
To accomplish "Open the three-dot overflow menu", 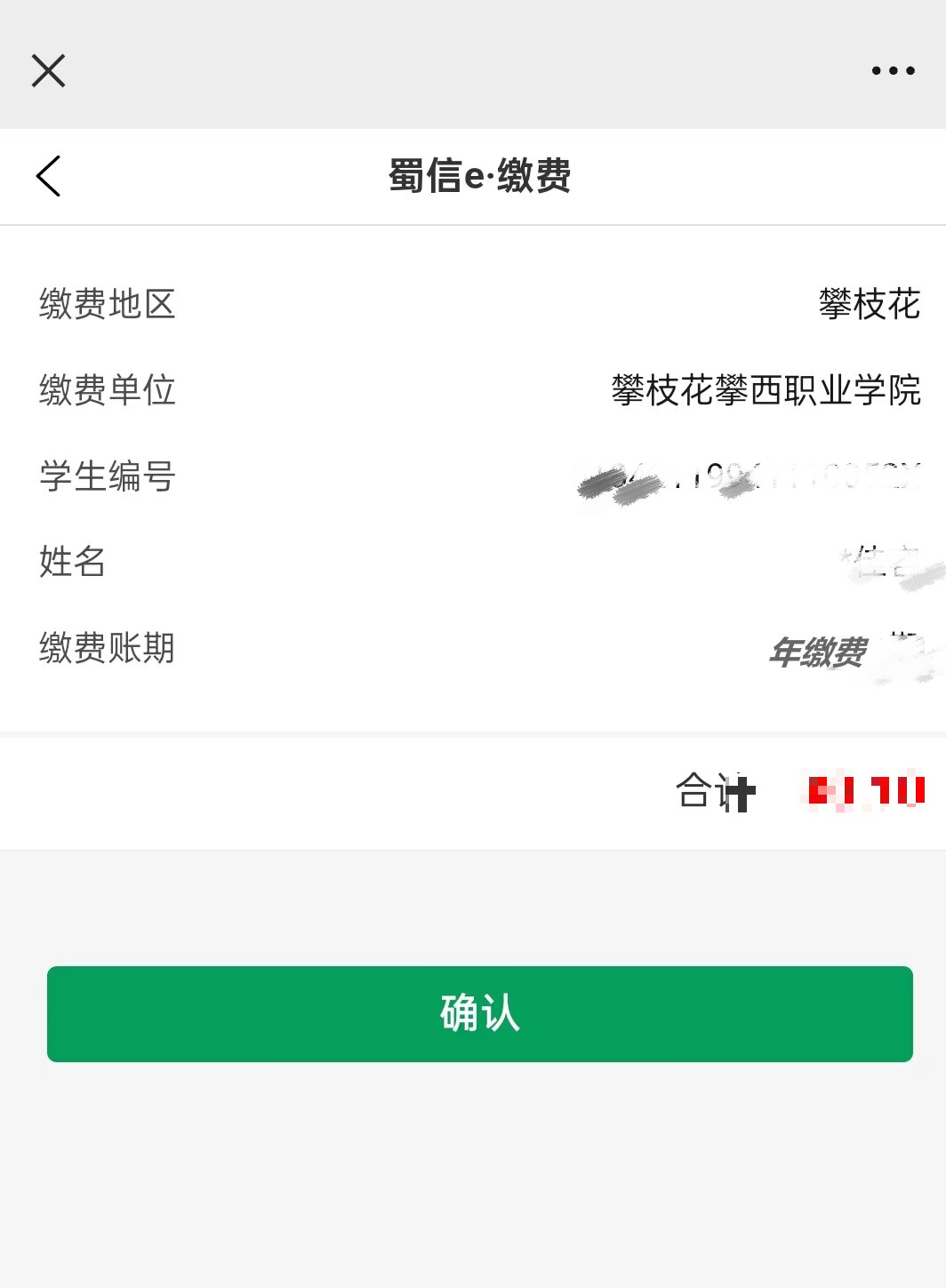I will click(893, 70).
